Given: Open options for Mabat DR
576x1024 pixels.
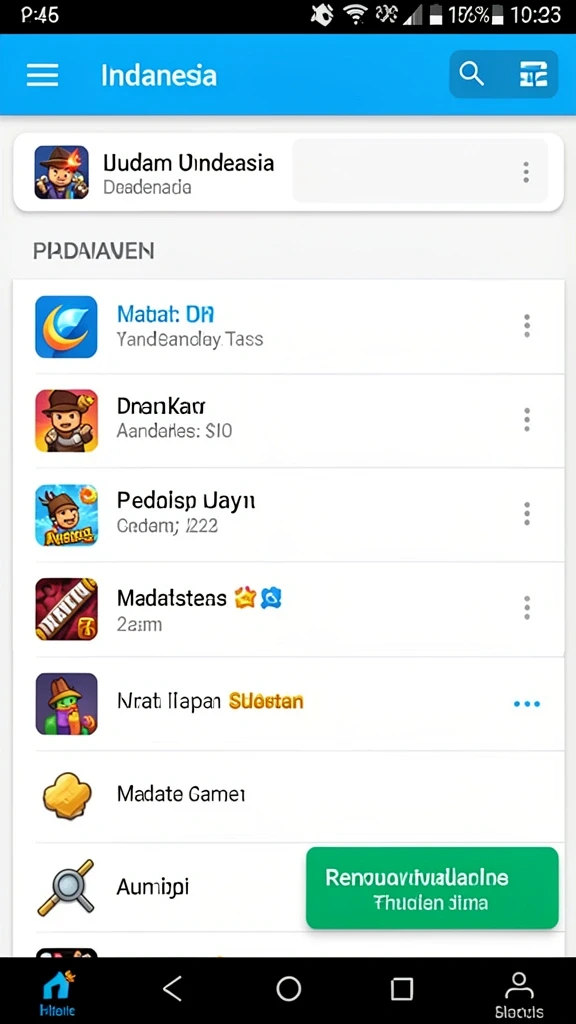Looking at the screenshot, I should coord(526,326).
